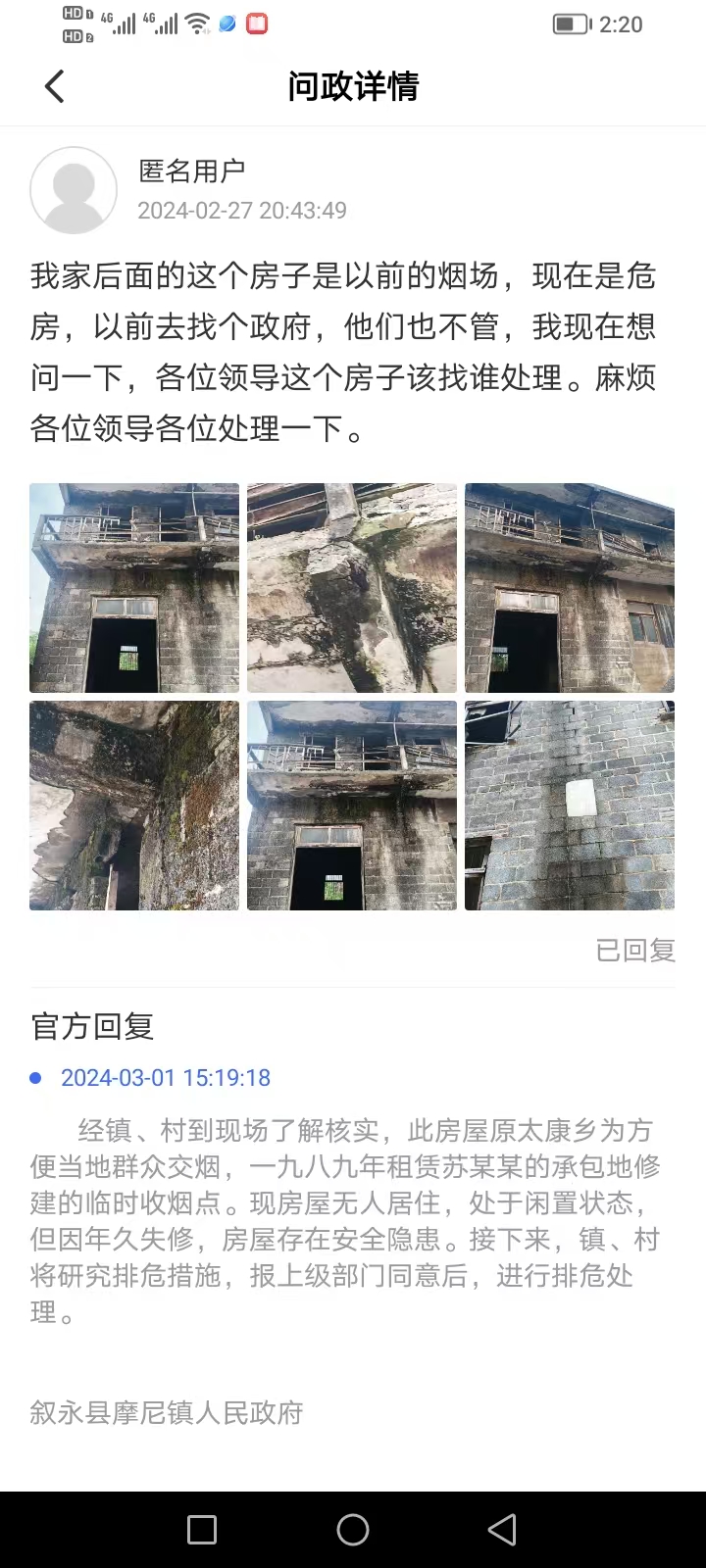The image size is (706, 1568).
Task: View the mossy corner photo in the bottom row
Action: click(x=134, y=806)
